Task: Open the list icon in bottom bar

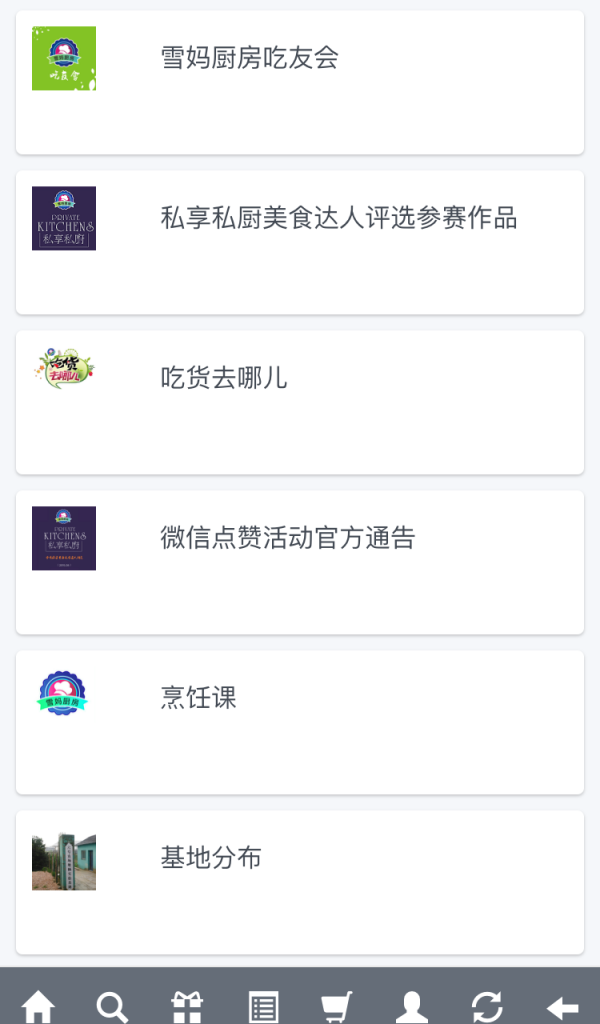Action: pos(263,1004)
